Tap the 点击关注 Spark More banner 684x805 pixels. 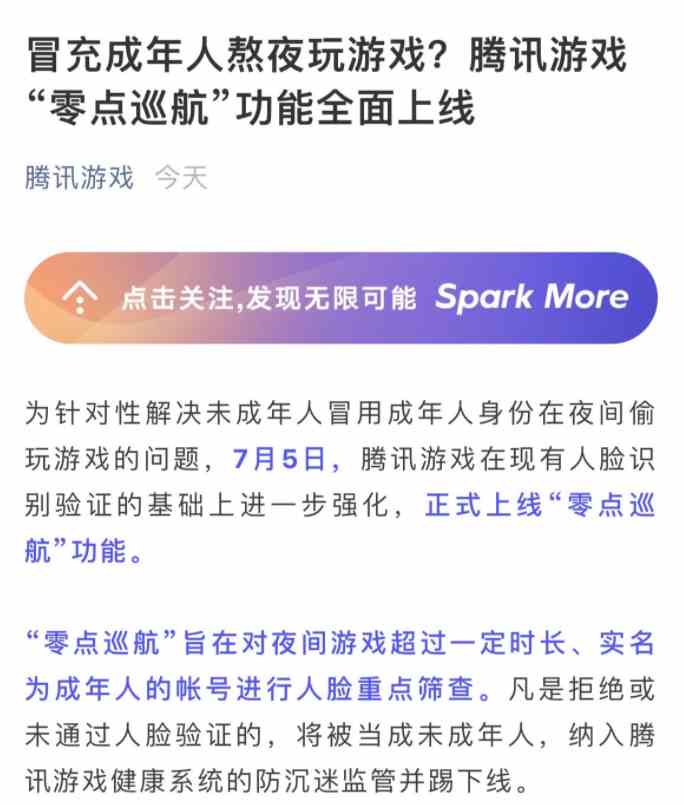click(x=341, y=298)
